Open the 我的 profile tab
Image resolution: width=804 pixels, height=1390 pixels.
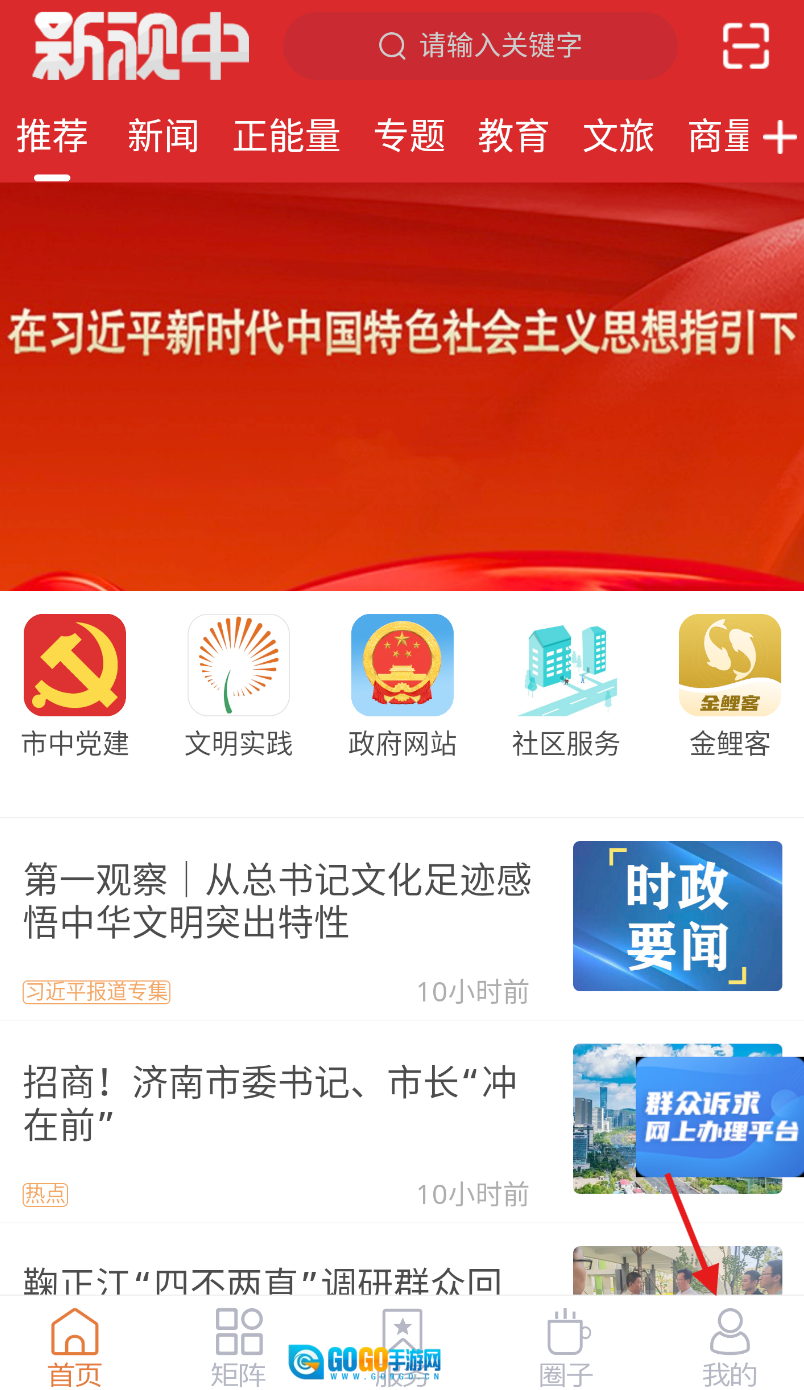729,1346
